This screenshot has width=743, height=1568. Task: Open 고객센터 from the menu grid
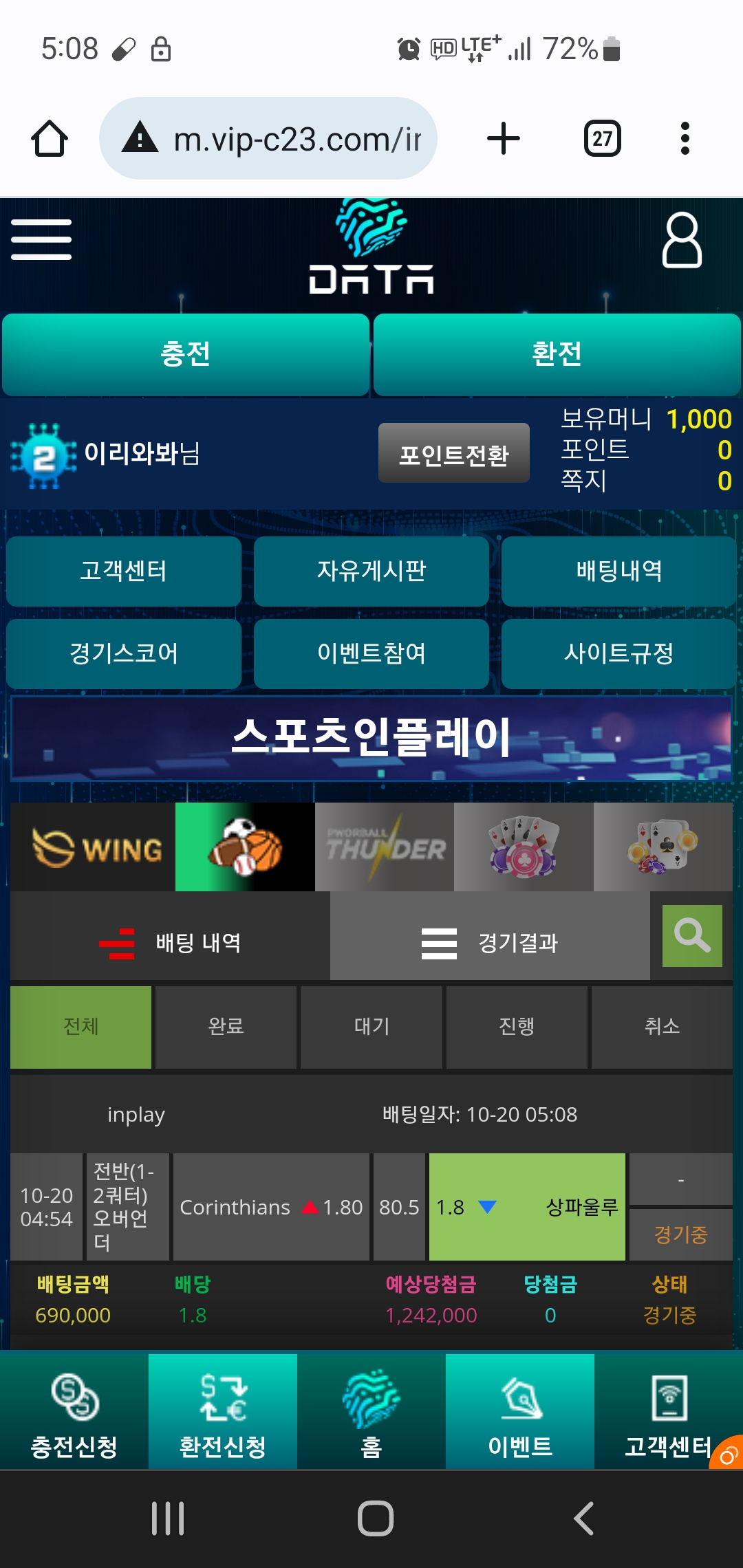pos(123,571)
